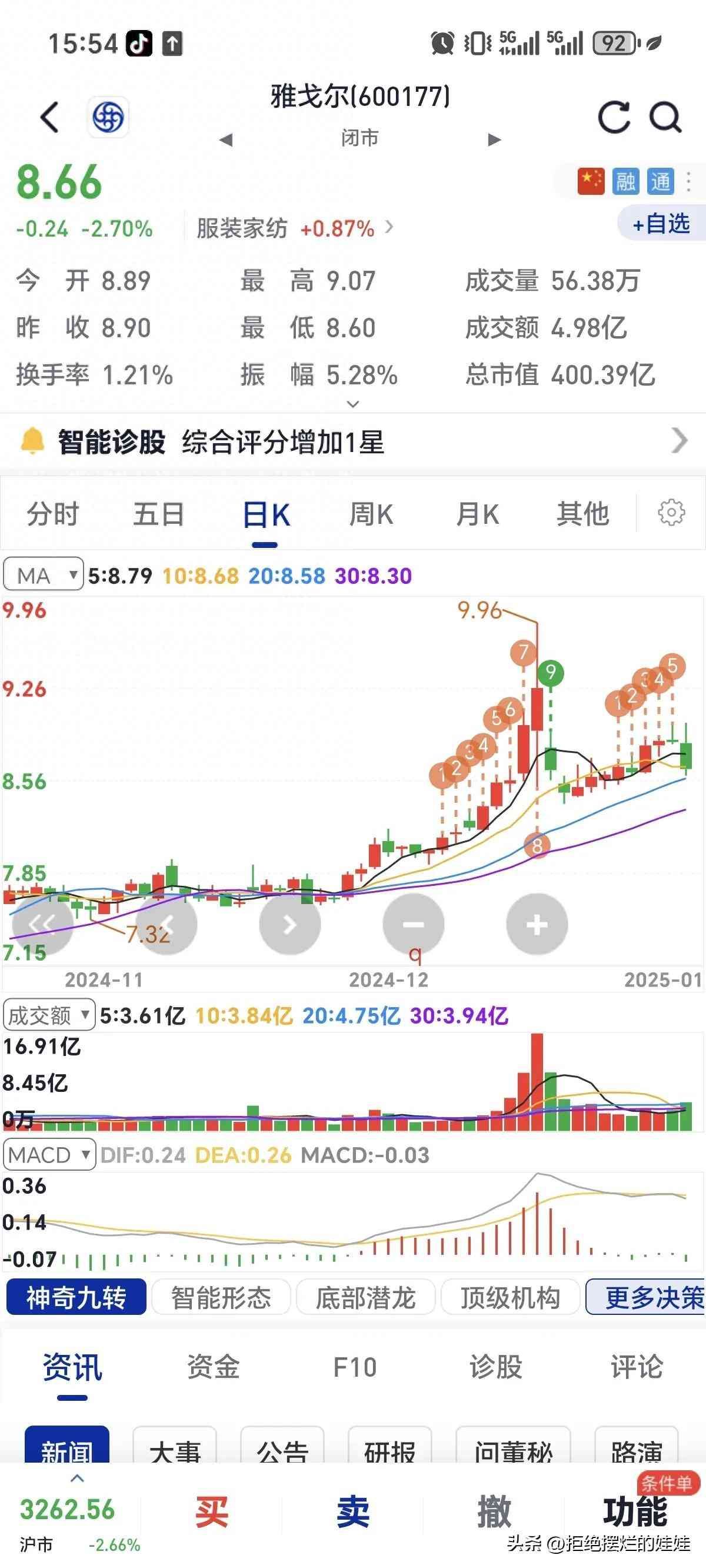Refresh the stock quote data
Screen dimensions: 706x1568
coord(614,117)
